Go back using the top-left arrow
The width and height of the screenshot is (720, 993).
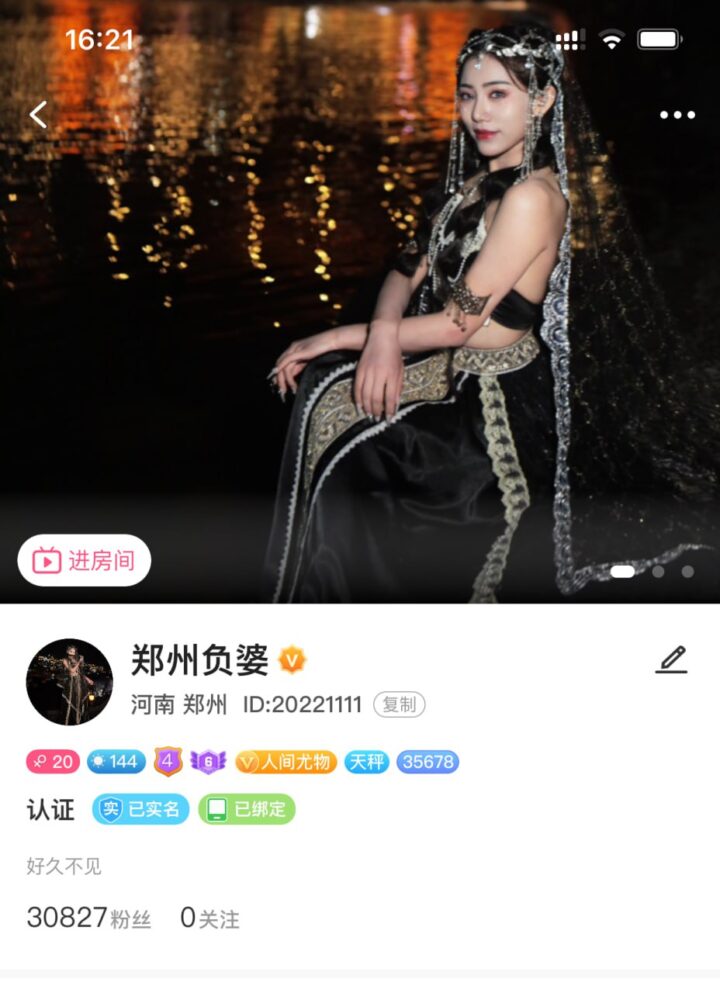click(38, 115)
